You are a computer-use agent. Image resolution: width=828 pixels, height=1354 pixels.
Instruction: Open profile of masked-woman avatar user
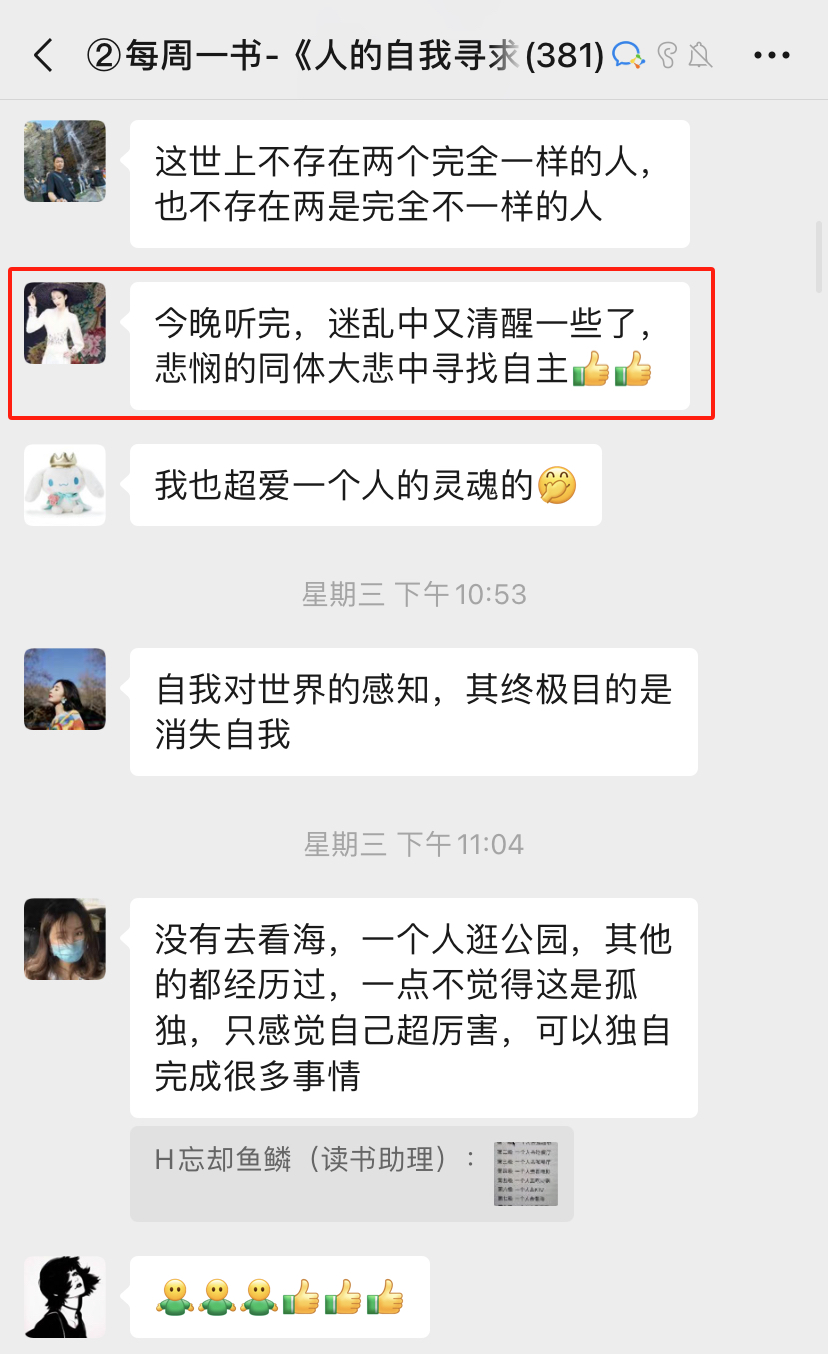click(65, 939)
